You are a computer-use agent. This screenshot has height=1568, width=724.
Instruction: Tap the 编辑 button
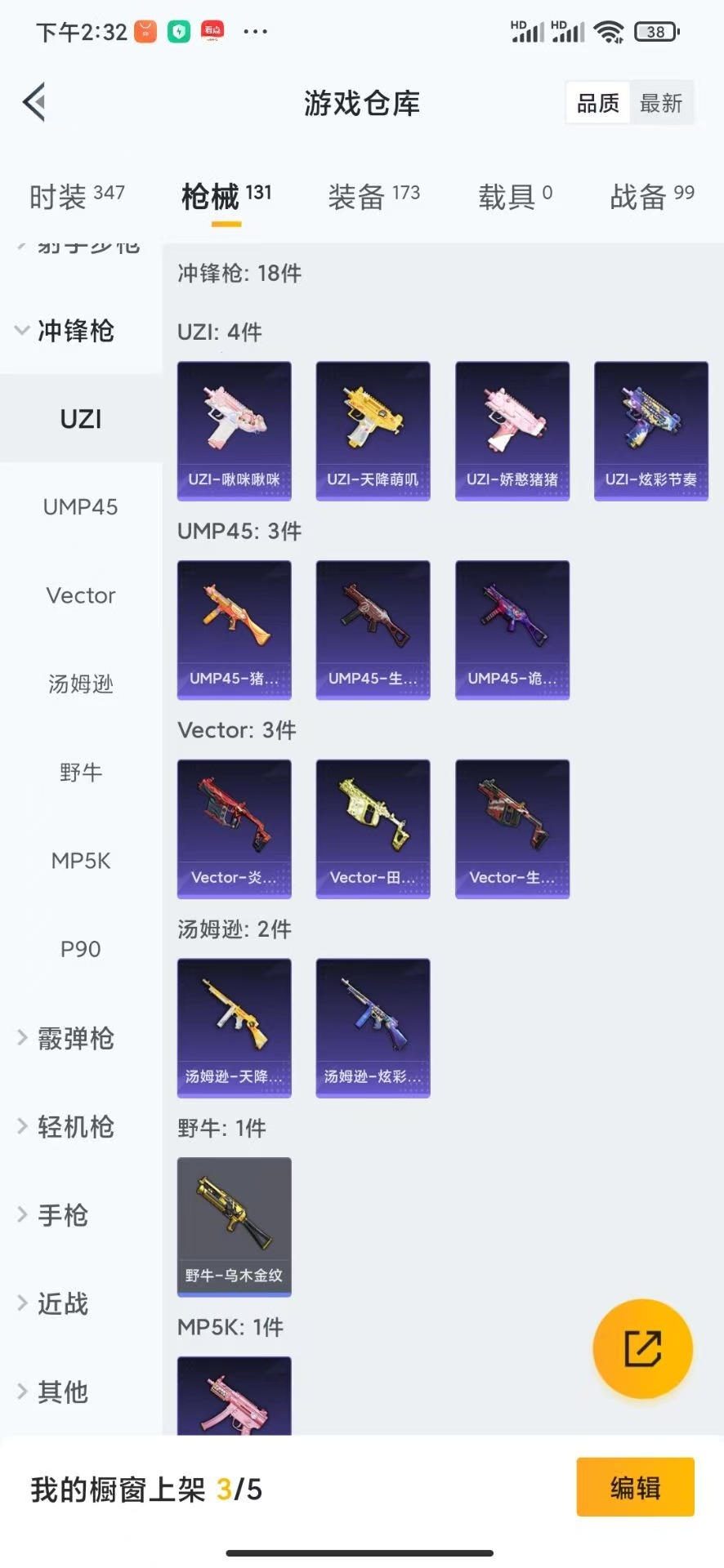click(x=635, y=1487)
